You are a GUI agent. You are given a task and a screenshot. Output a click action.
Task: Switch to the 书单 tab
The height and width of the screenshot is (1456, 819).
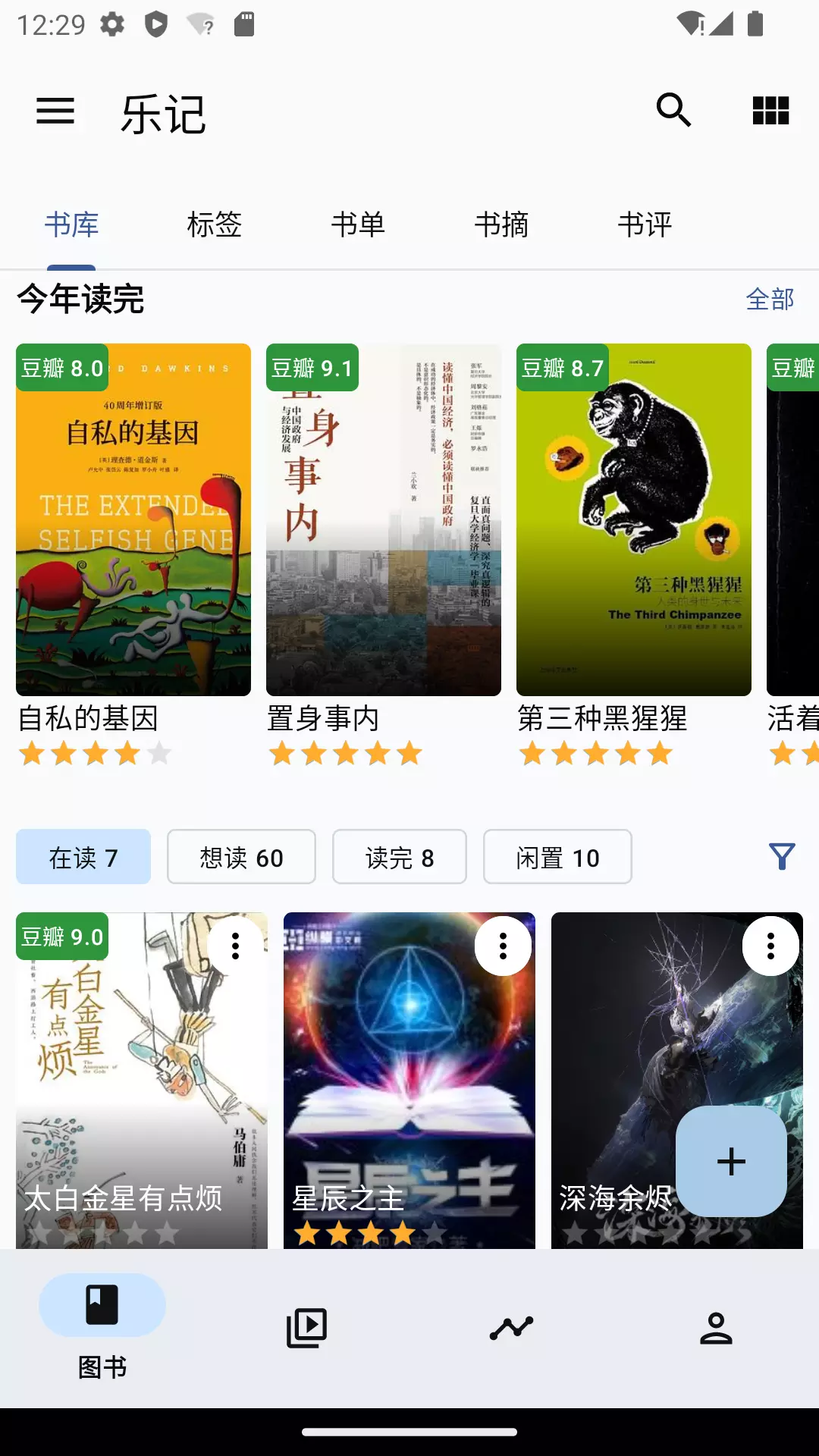[x=358, y=224]
